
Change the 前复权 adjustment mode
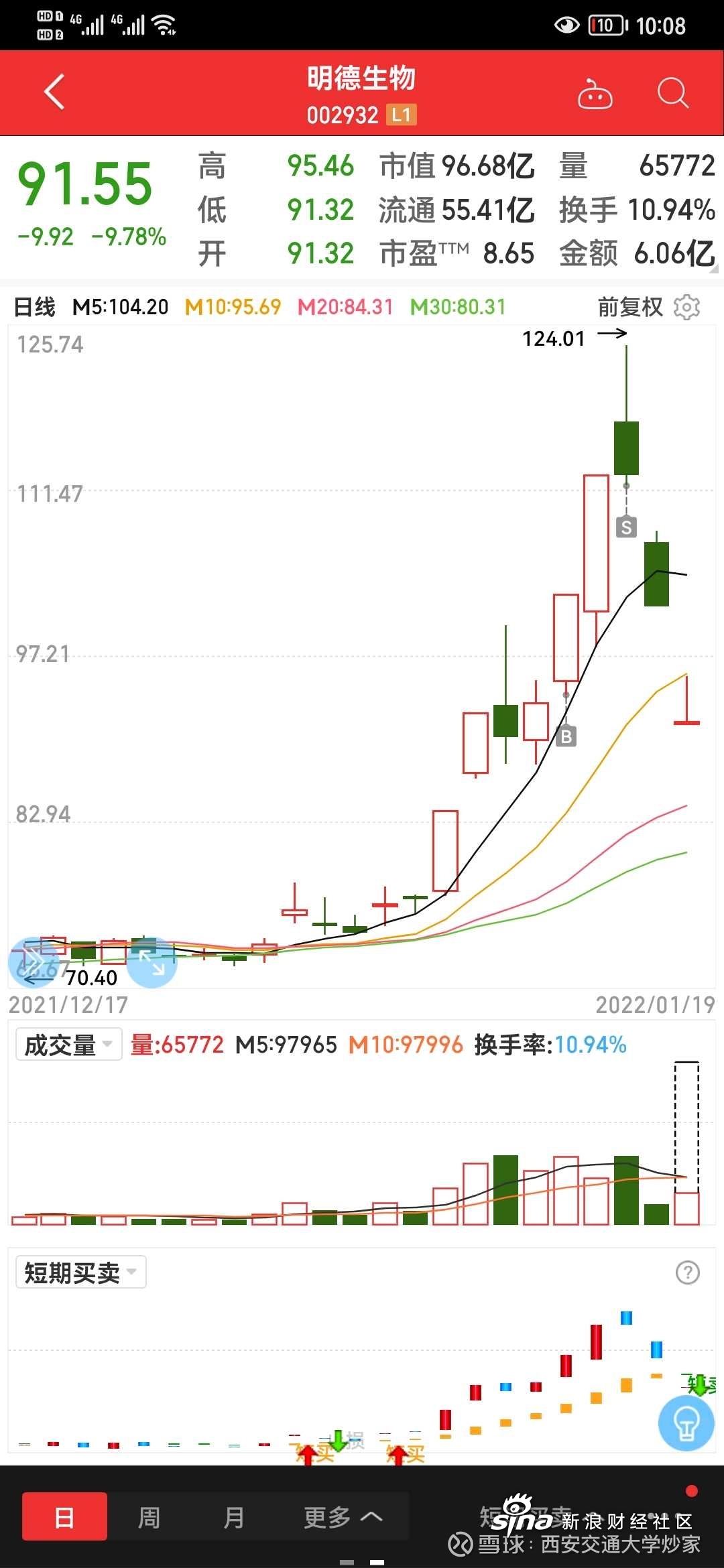tap(629, 307)
